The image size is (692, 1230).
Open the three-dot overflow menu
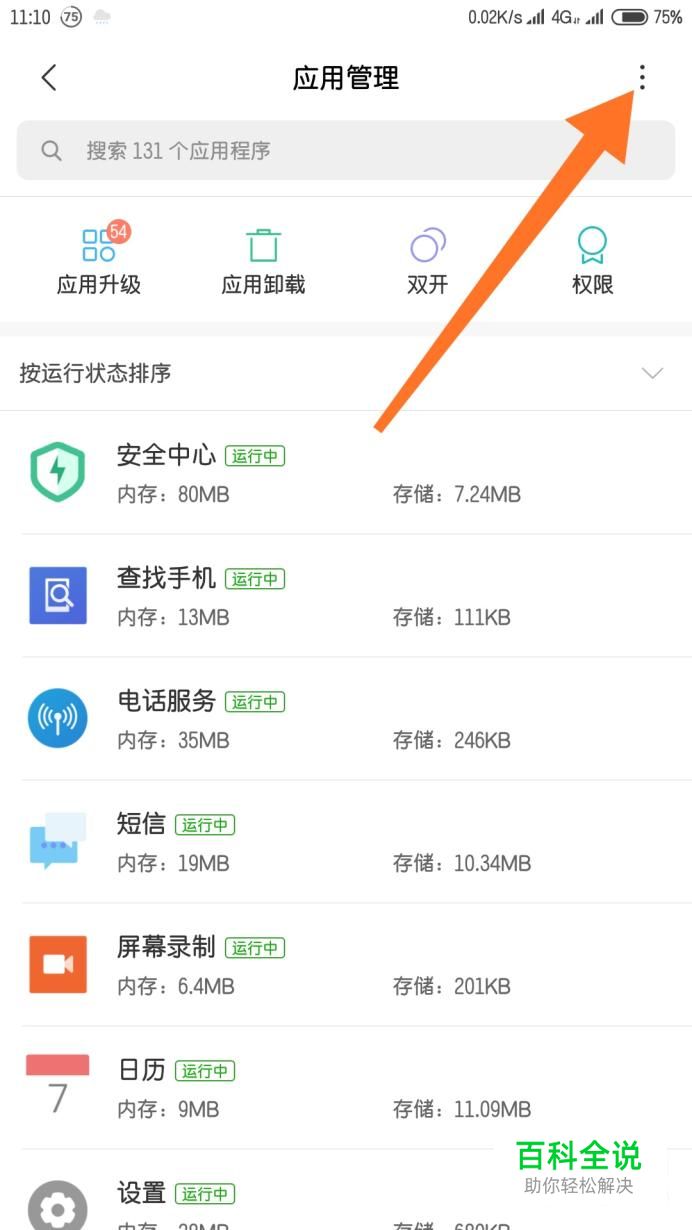pyautogui.click(x=642, y=78)
